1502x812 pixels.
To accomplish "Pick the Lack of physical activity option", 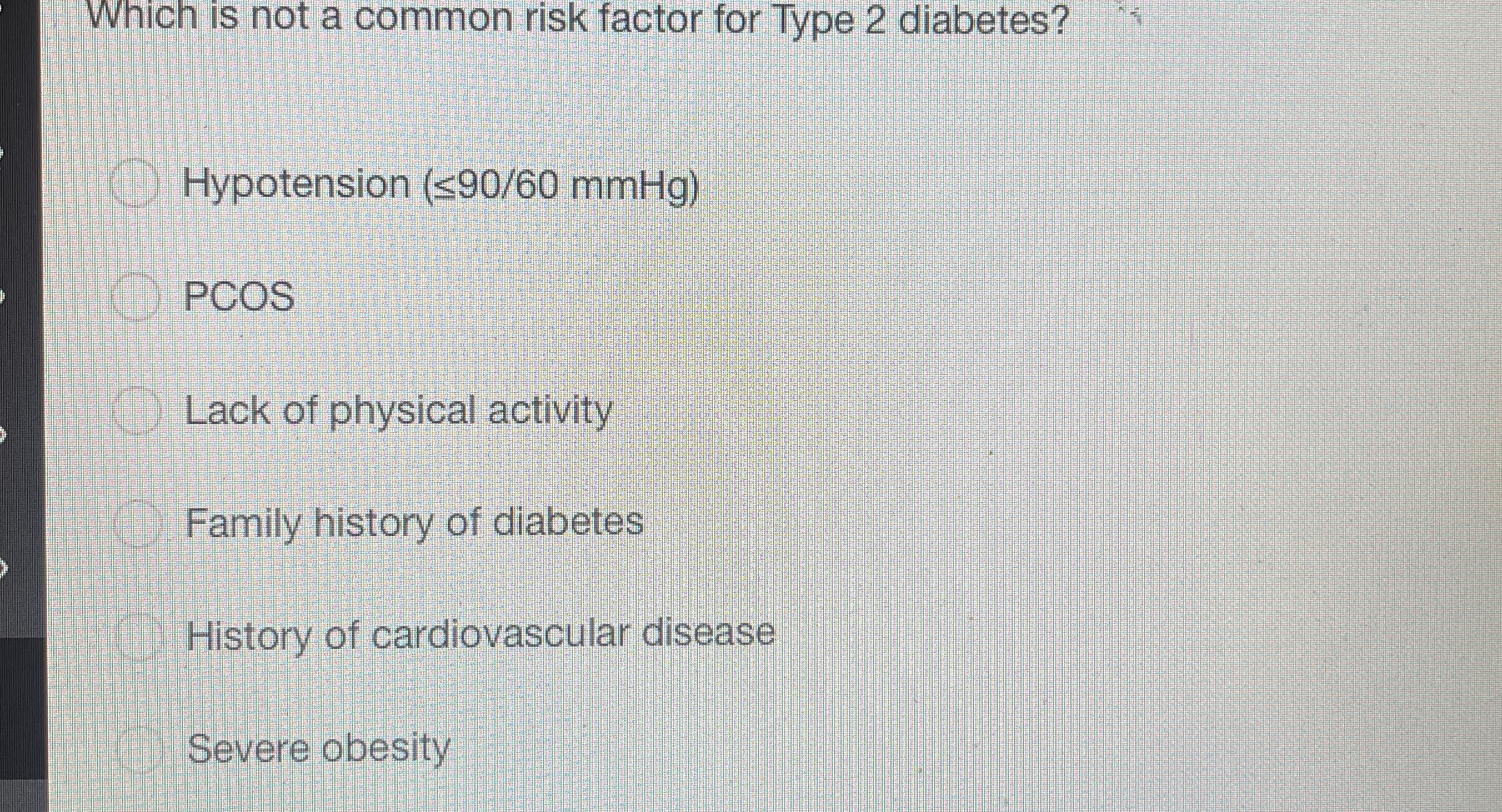I will click(137, 410).
